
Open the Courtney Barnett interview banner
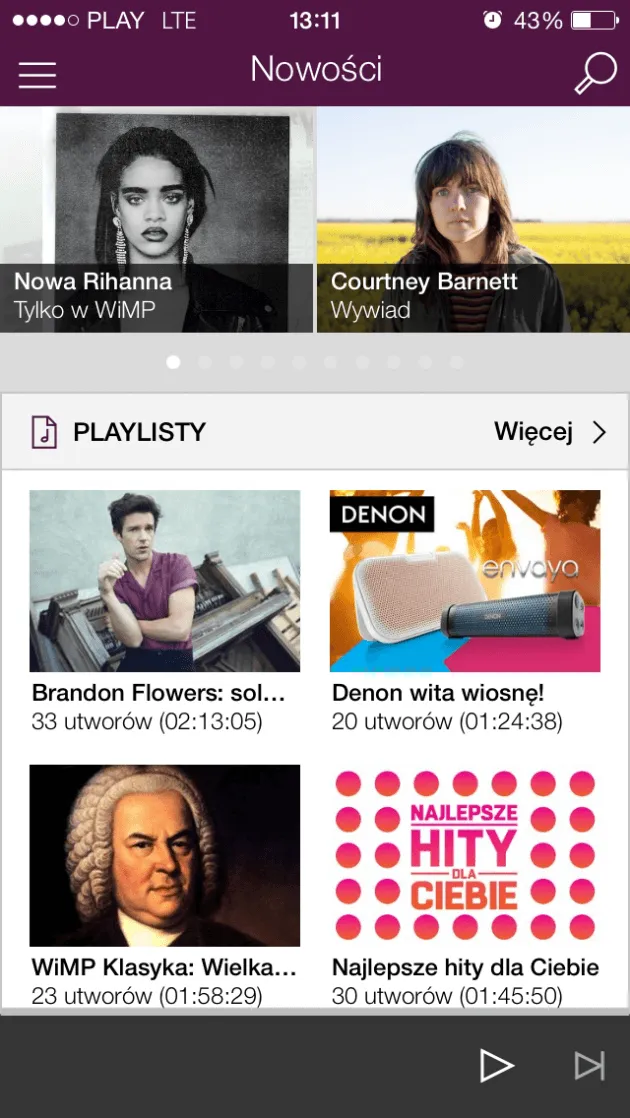(473, 220)
